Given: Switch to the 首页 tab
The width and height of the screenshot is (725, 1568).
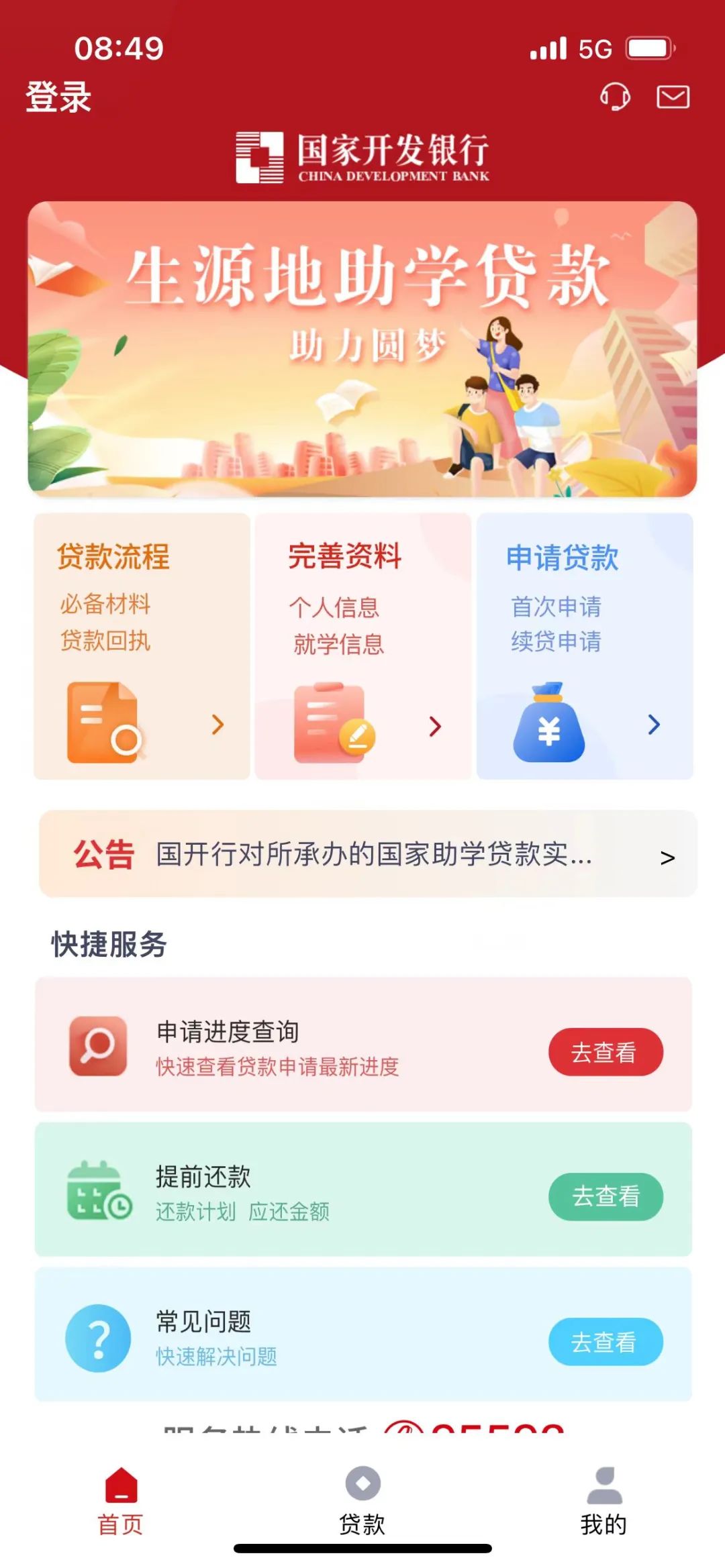Looking at the screenshot, I should (121, 1500).
